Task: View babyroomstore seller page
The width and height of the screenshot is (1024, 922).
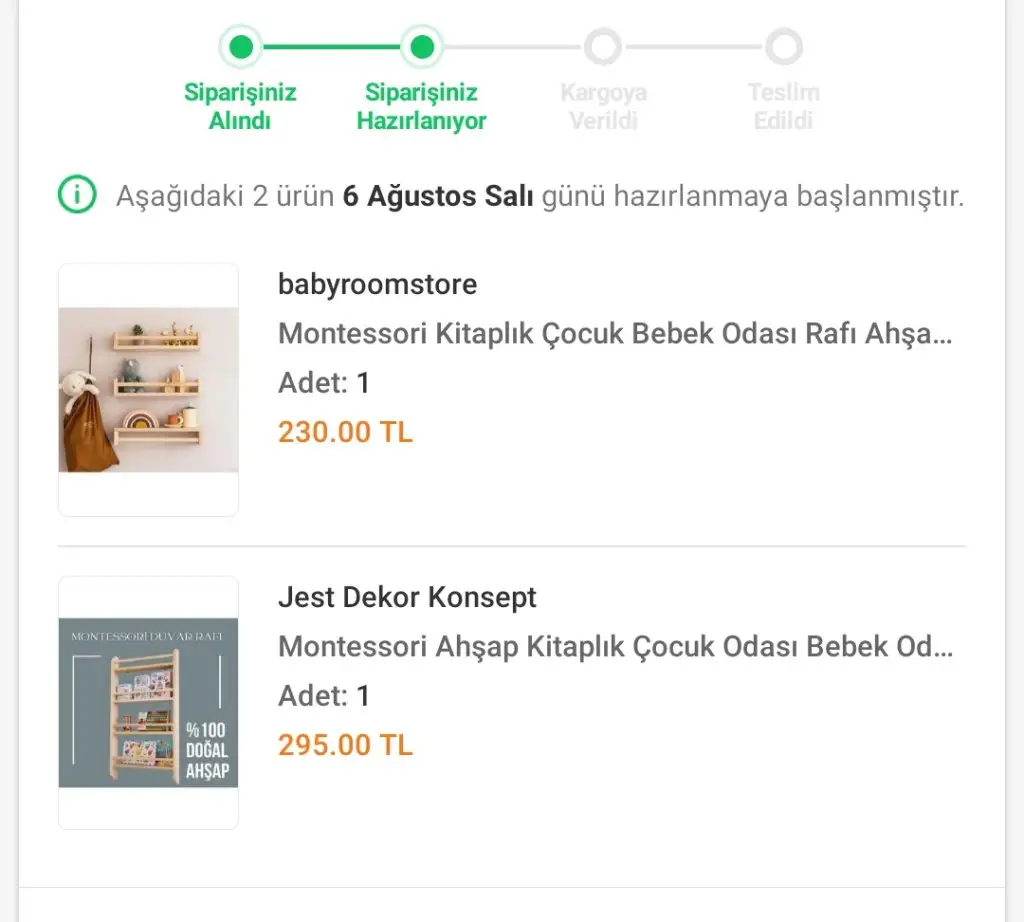Action: click(377, 284)
